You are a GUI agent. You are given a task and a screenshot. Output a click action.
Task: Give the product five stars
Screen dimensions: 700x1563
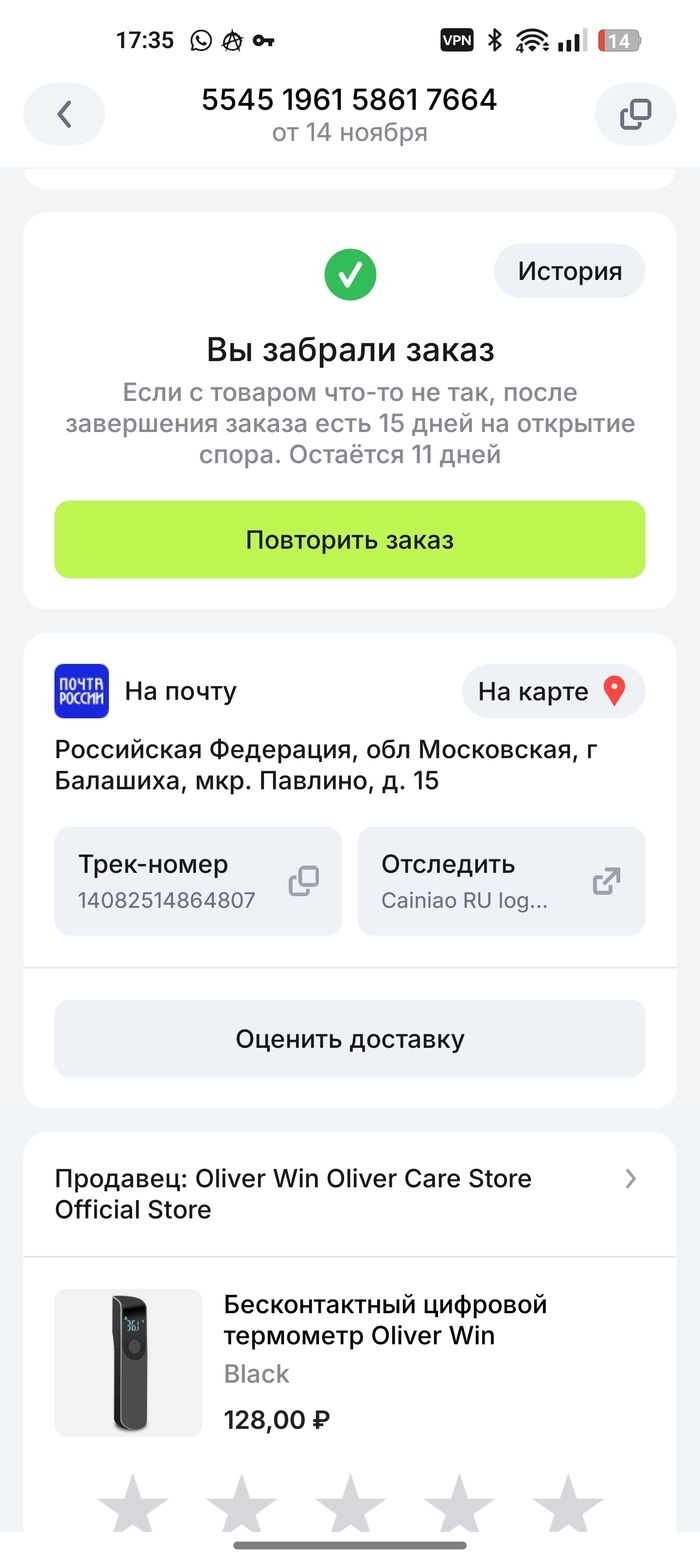(x=568, y=1505)
